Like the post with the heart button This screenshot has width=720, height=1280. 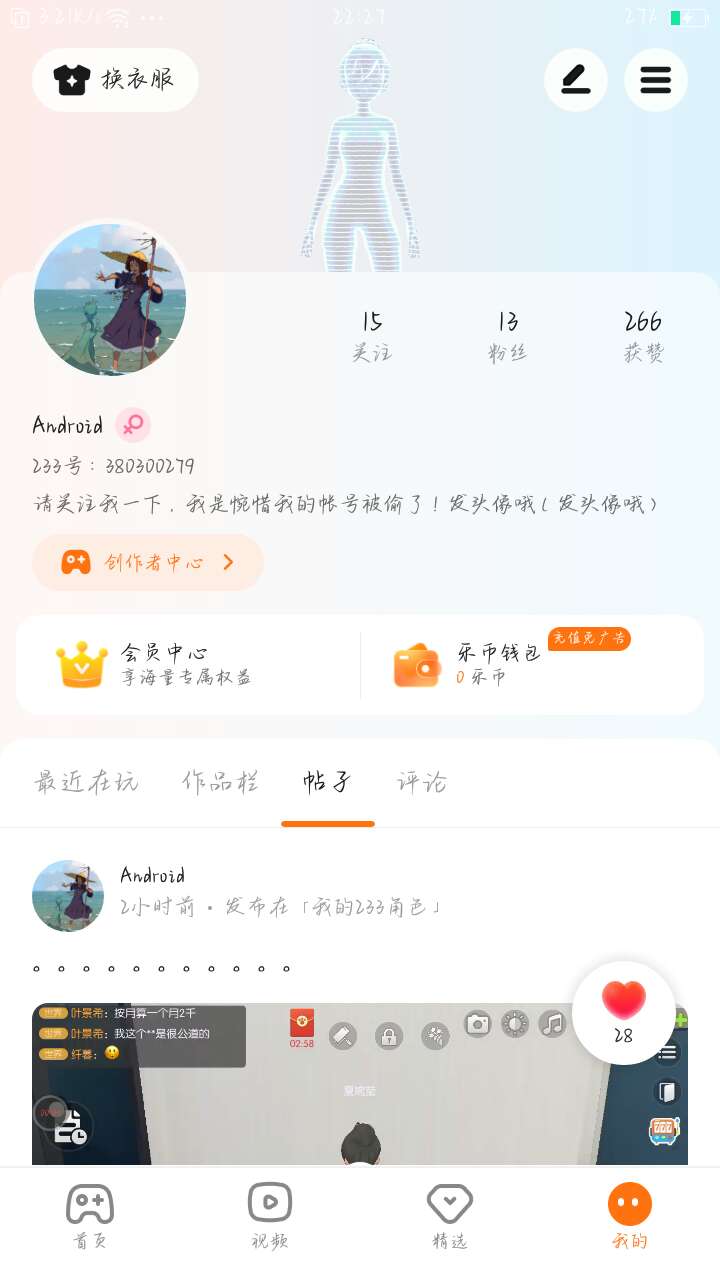pos(624,1012)
